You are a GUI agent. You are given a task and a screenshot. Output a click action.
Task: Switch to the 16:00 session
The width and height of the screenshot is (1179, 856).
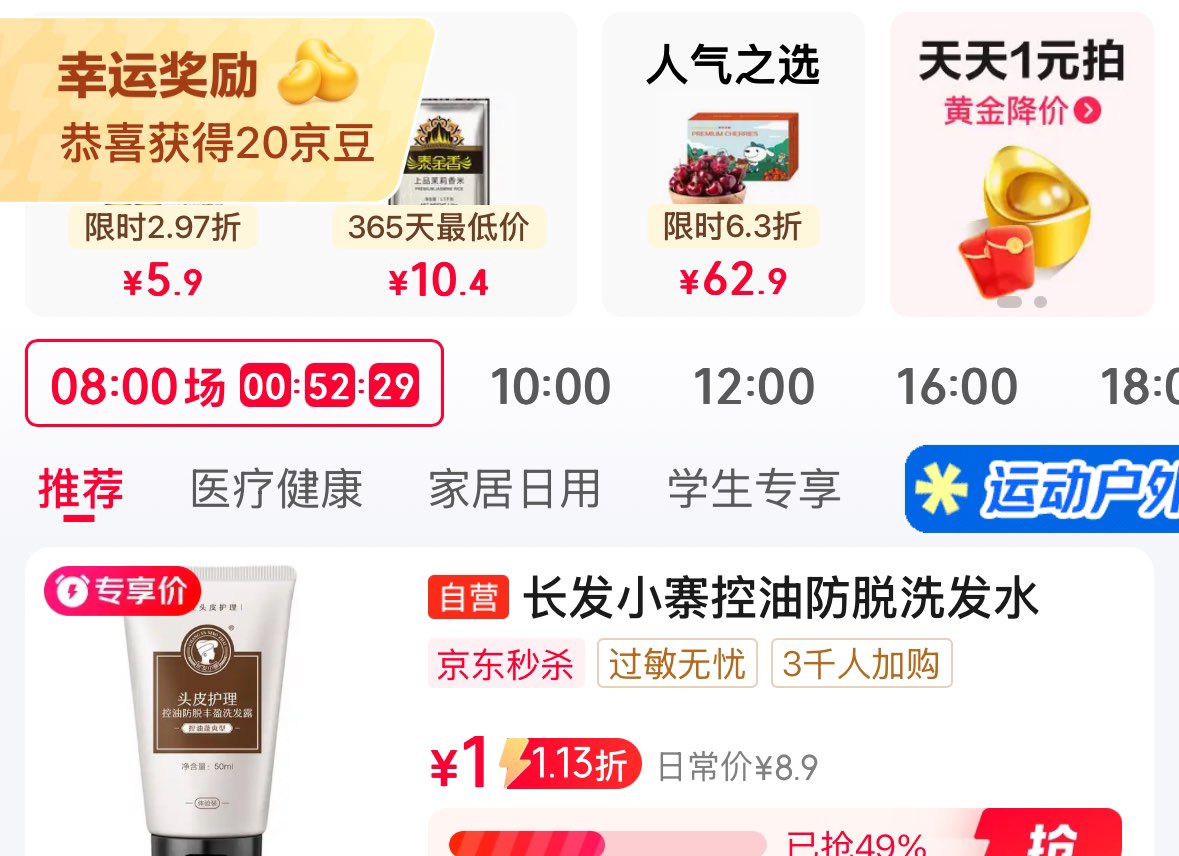point(957,387)
